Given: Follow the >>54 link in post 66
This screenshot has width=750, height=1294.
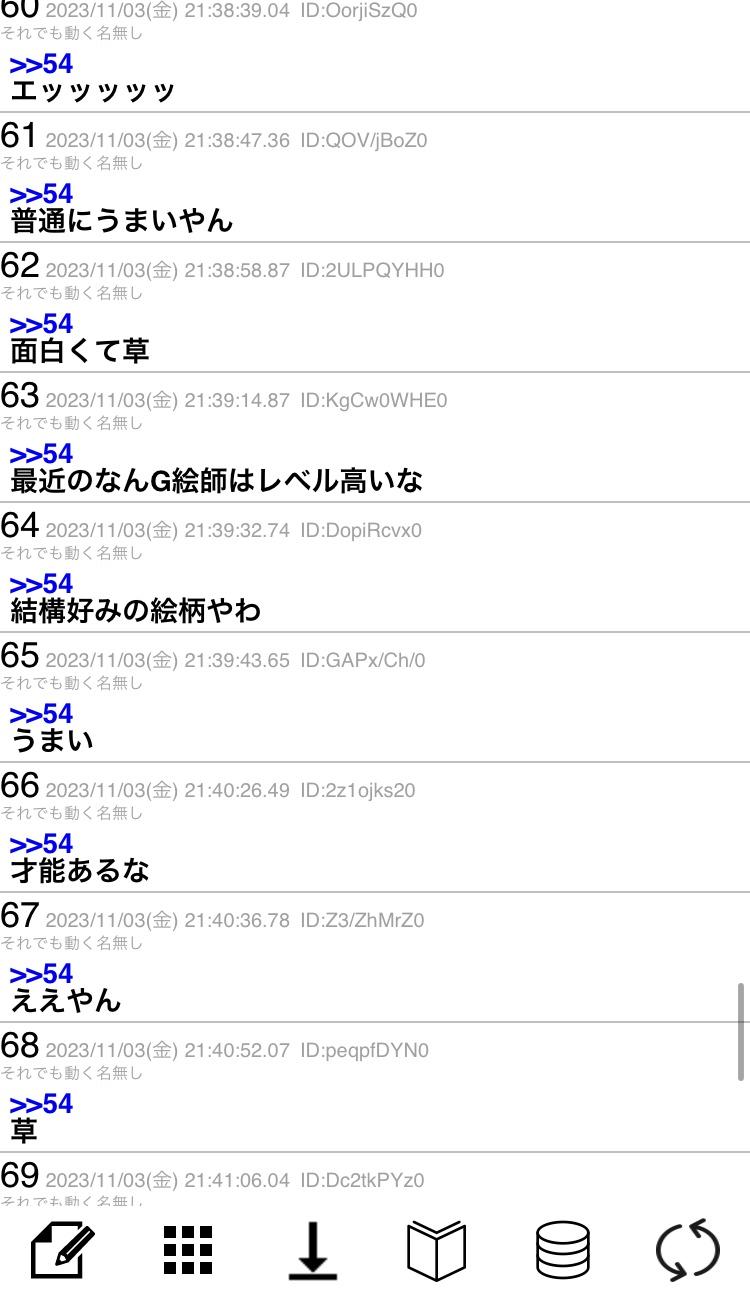Looking at the screenshot, I should point(41,844).
